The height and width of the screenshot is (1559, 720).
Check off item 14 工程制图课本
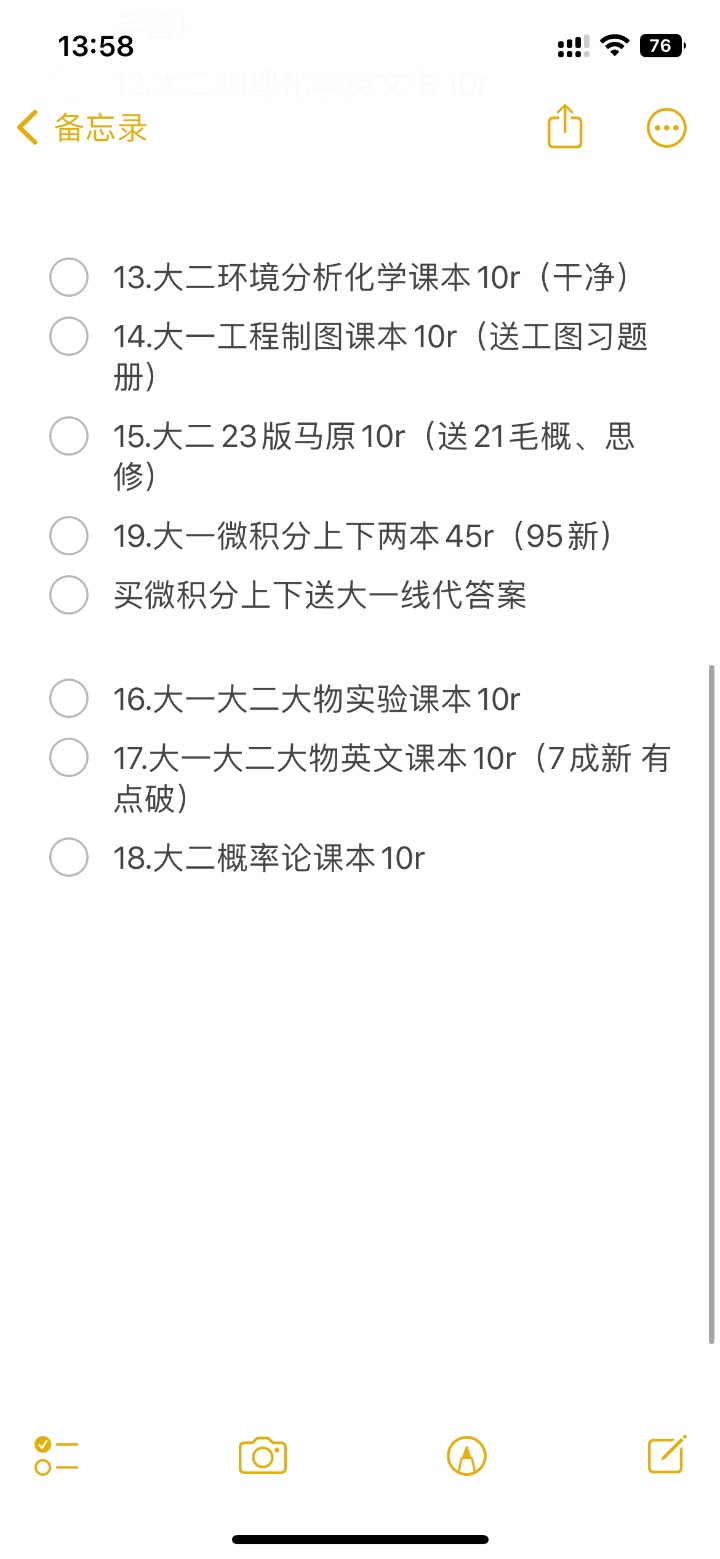(69, 336)
